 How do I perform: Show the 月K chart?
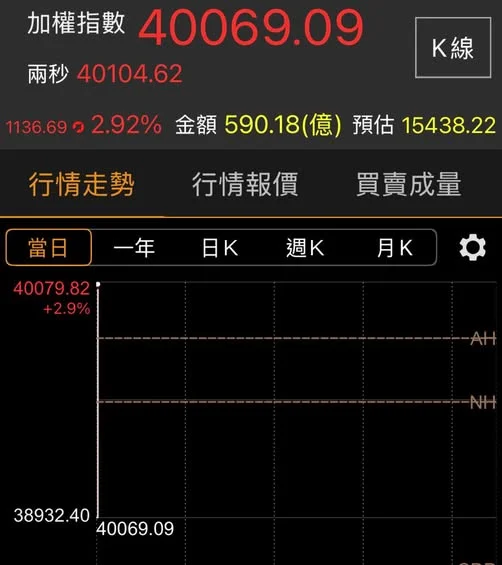(395, 248)
